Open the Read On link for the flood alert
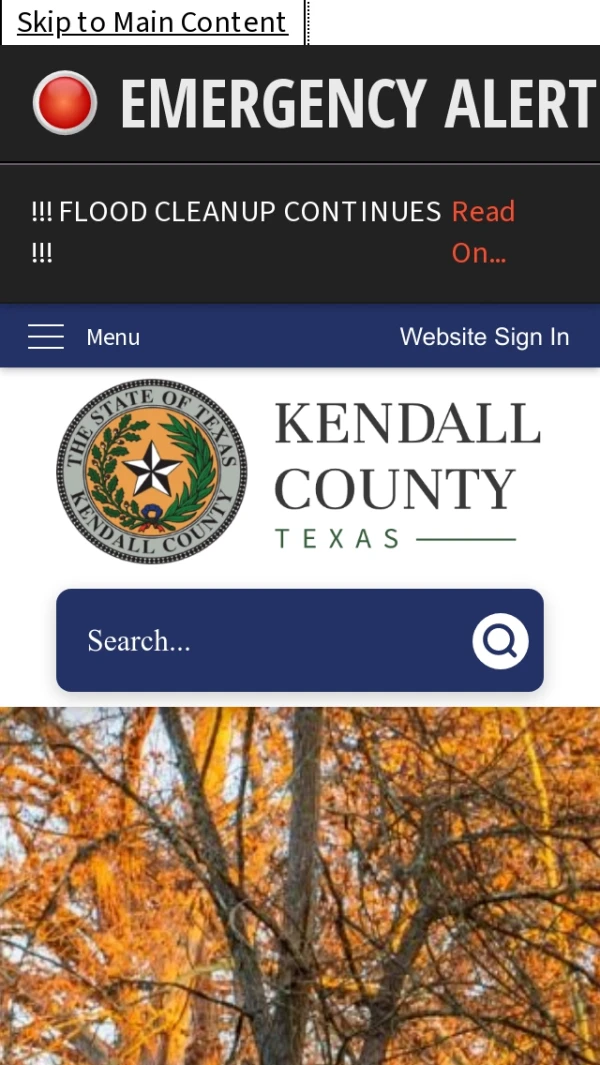Screen dimensions: 600x1065 pos(483,231)
